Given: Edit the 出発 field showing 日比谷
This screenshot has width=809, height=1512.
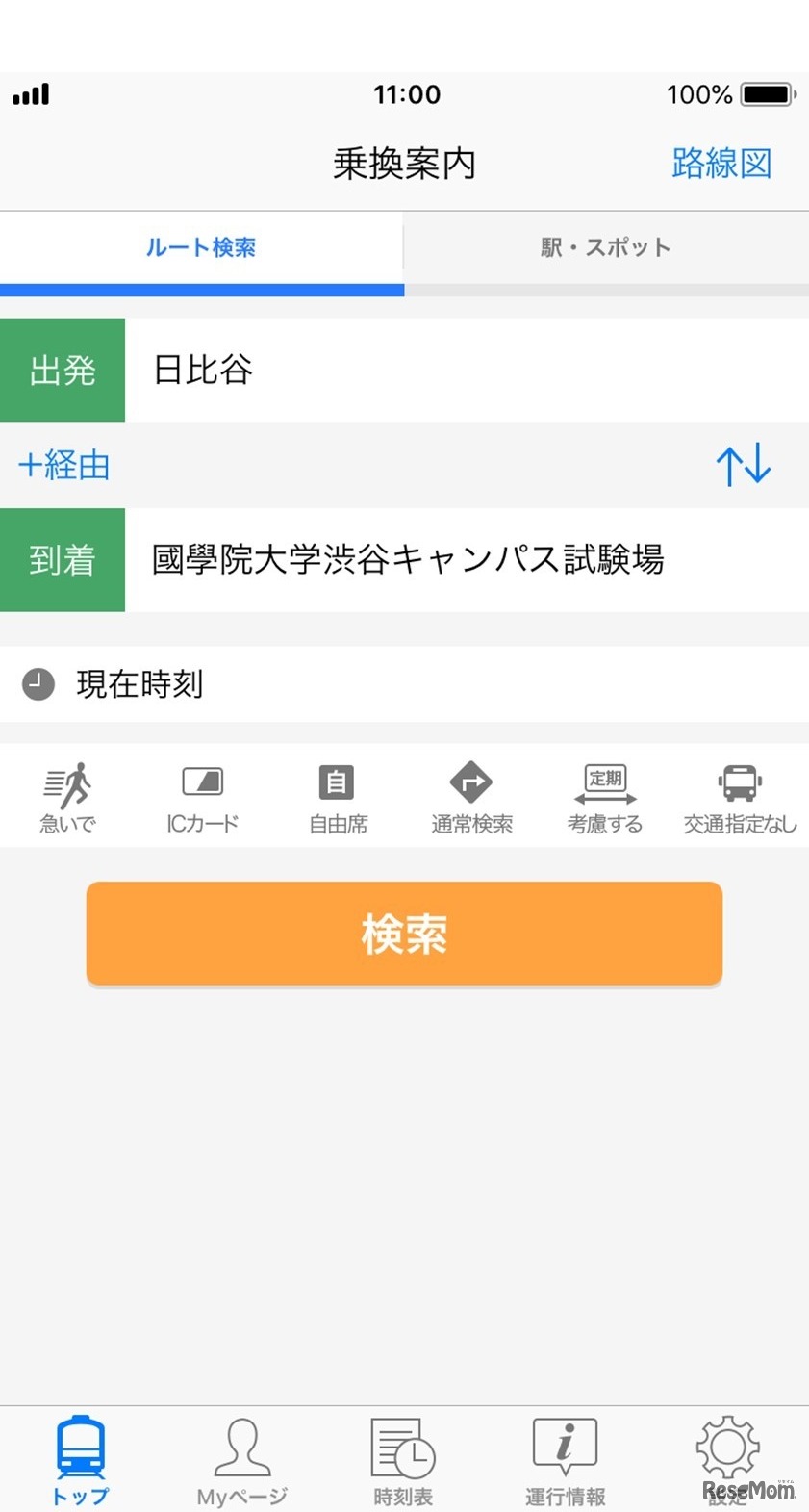Looking at the screenshot, I should [x=289, y=370].
